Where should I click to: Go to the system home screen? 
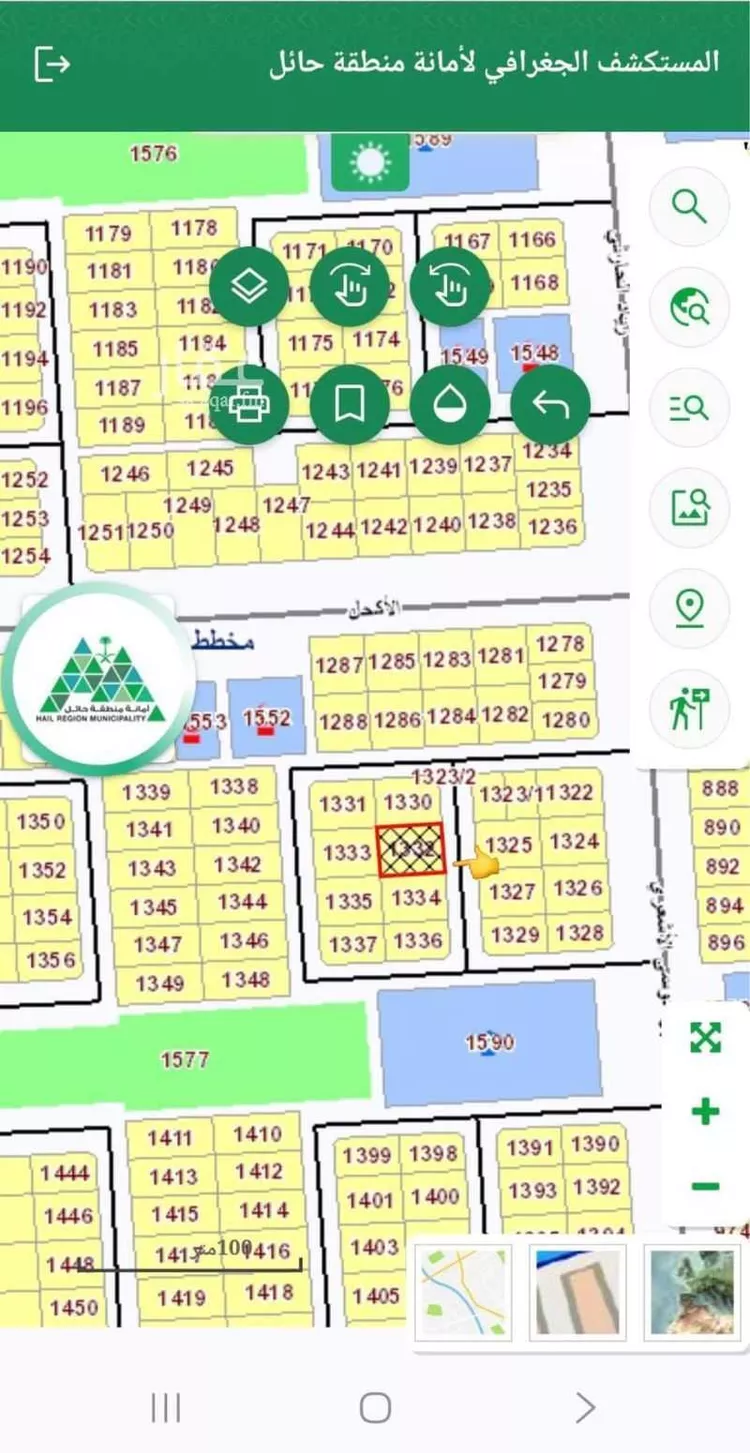coord(375,1408)
